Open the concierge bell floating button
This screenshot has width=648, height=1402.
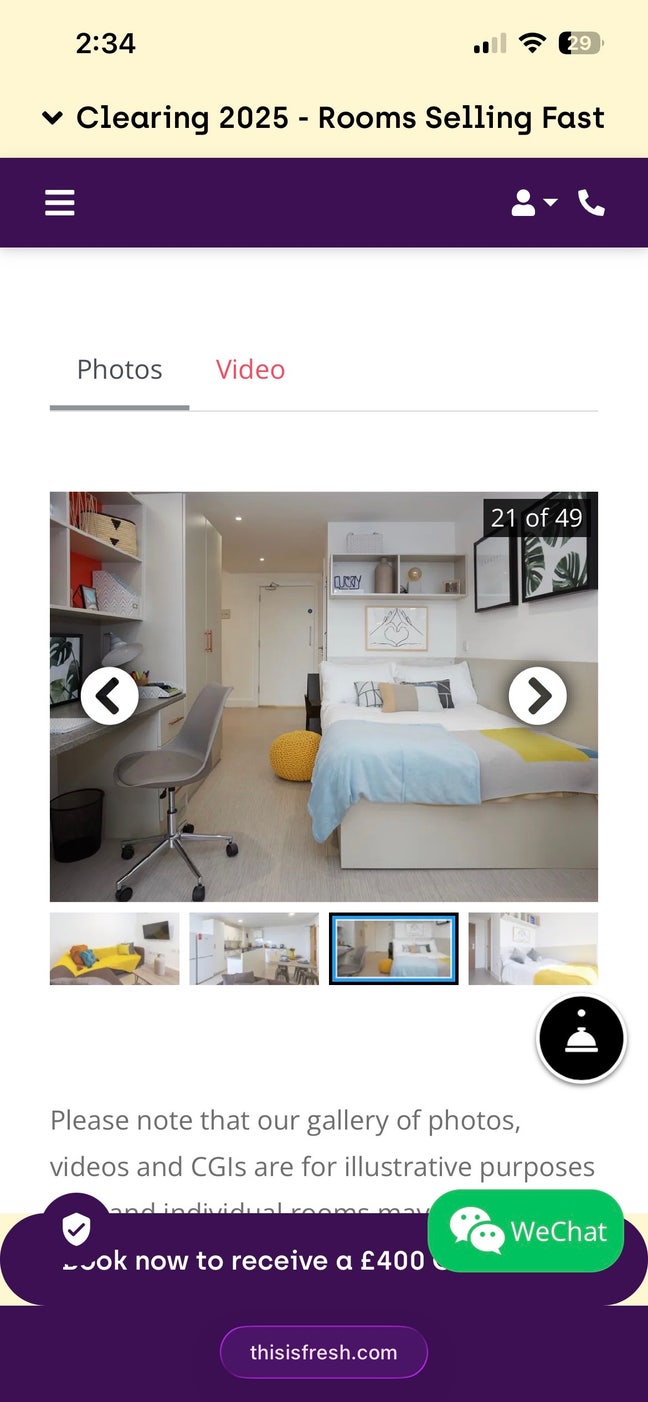tap(581, 1040)
